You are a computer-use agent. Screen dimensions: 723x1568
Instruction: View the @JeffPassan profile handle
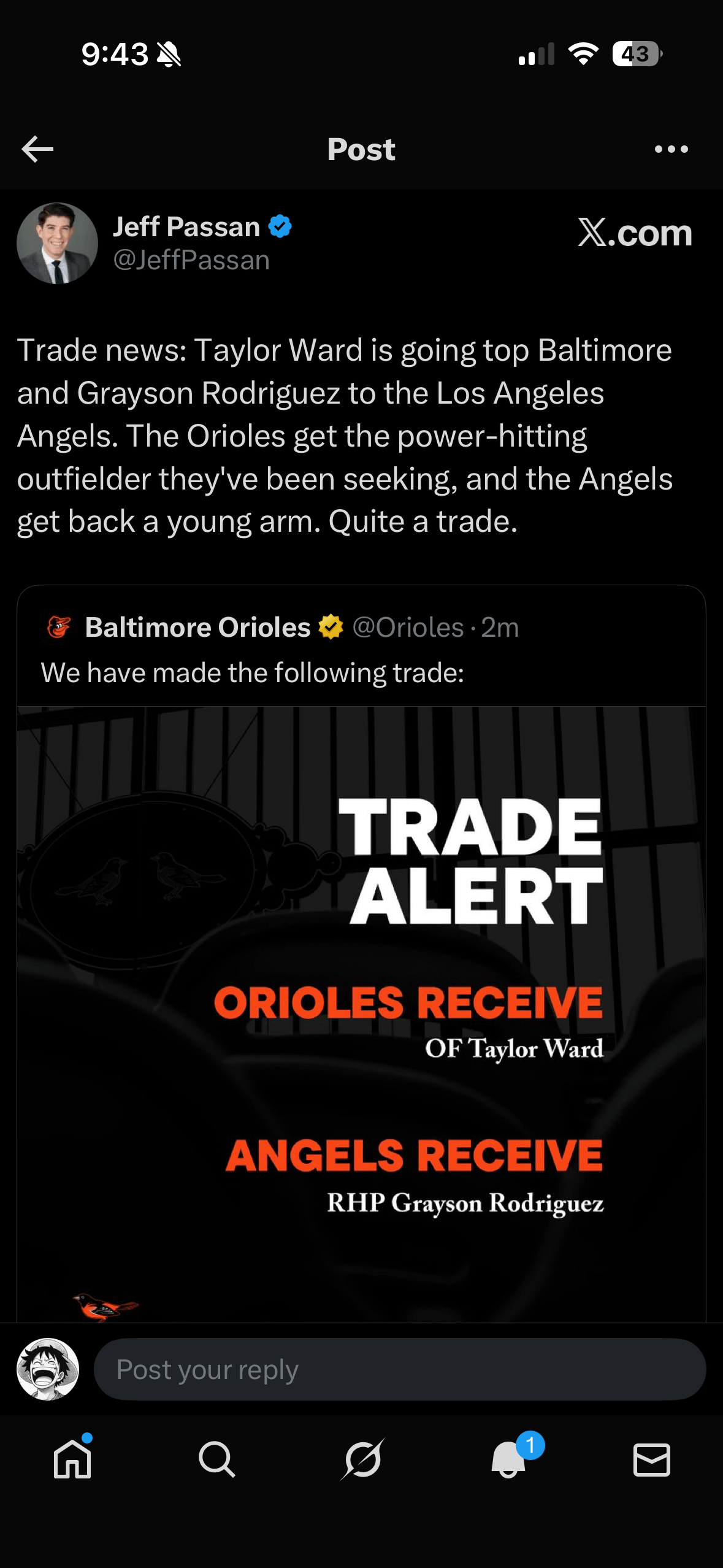(191, 260)
